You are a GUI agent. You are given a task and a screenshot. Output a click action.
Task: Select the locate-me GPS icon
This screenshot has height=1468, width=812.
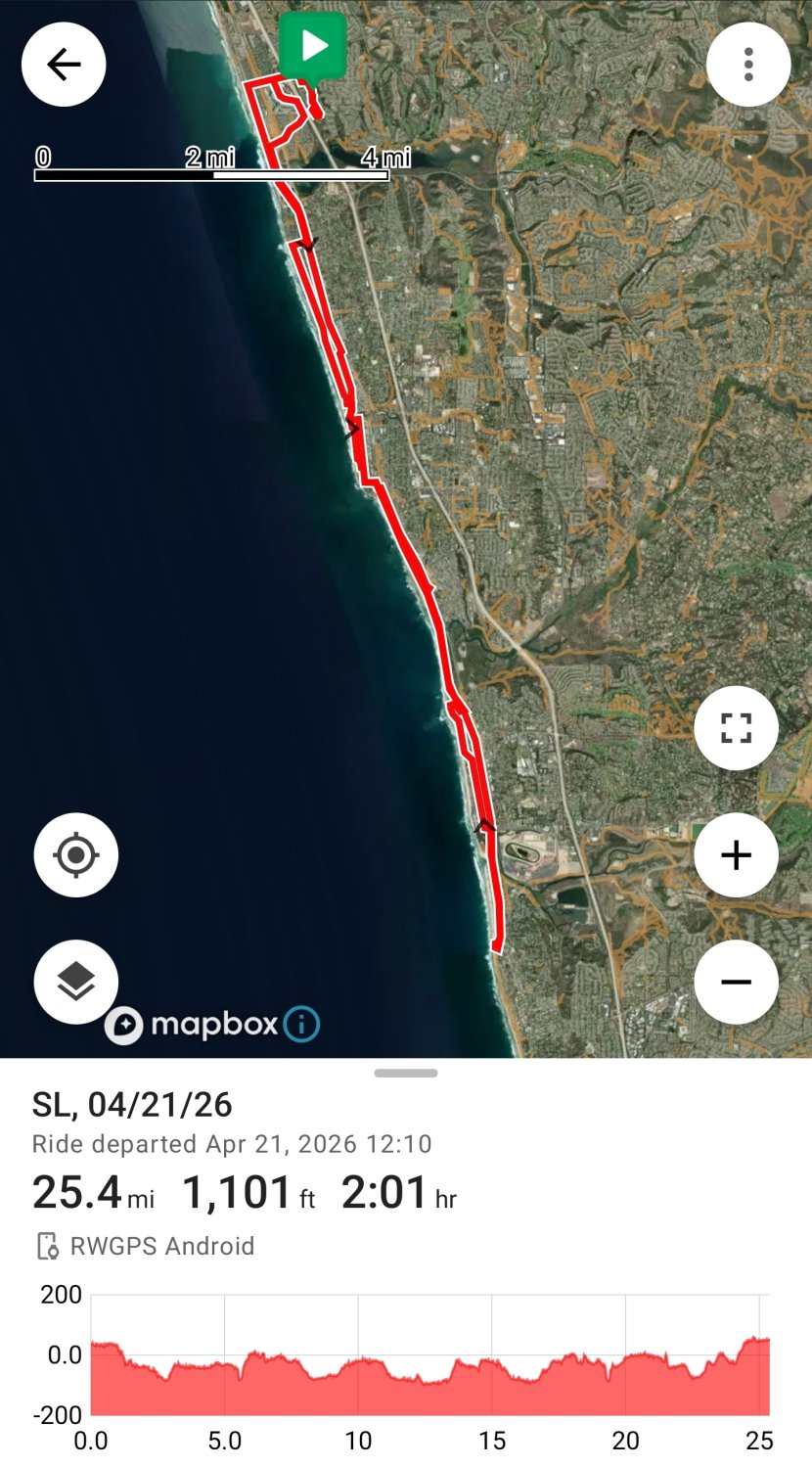point(75,854)
